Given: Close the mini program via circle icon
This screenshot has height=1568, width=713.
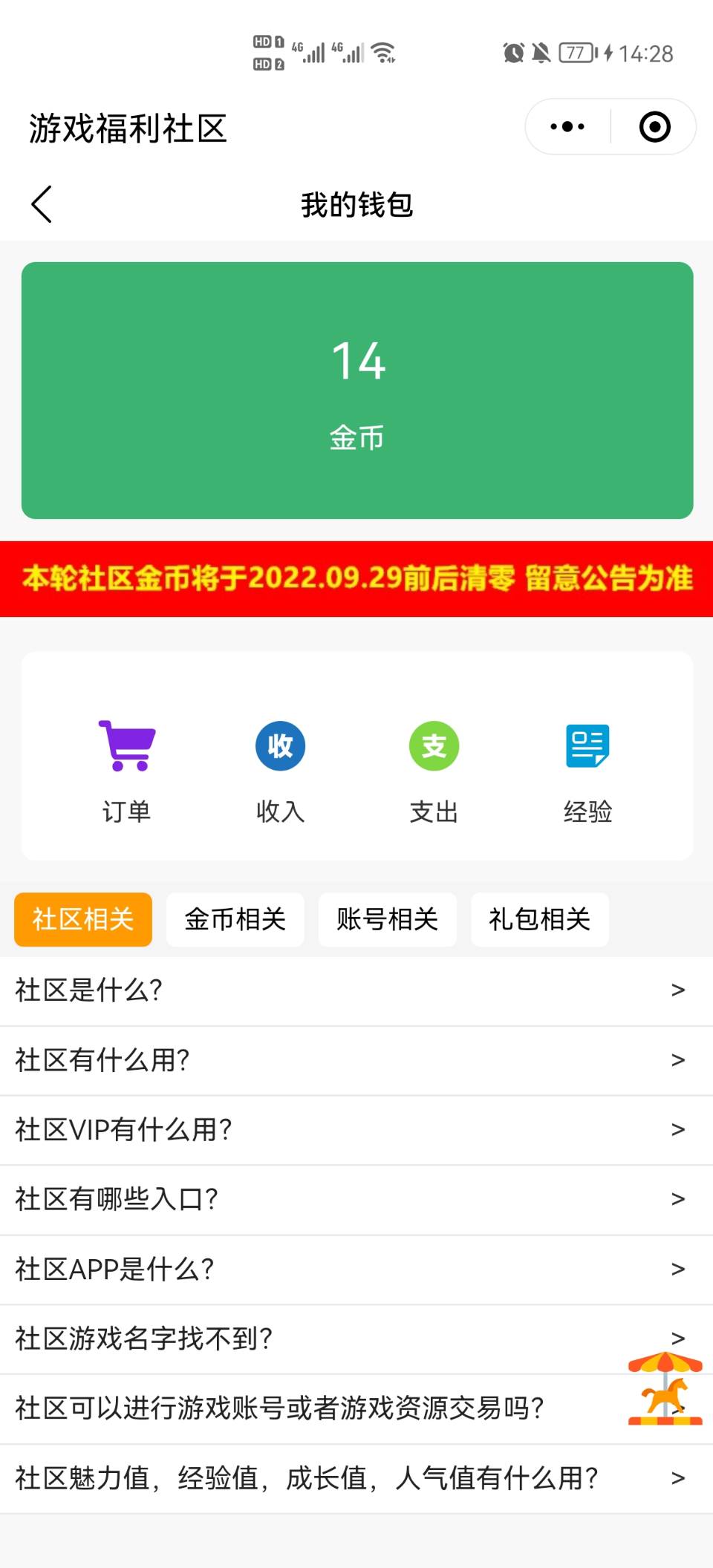Looking at the screenshot, I should [x=654, y=127].
